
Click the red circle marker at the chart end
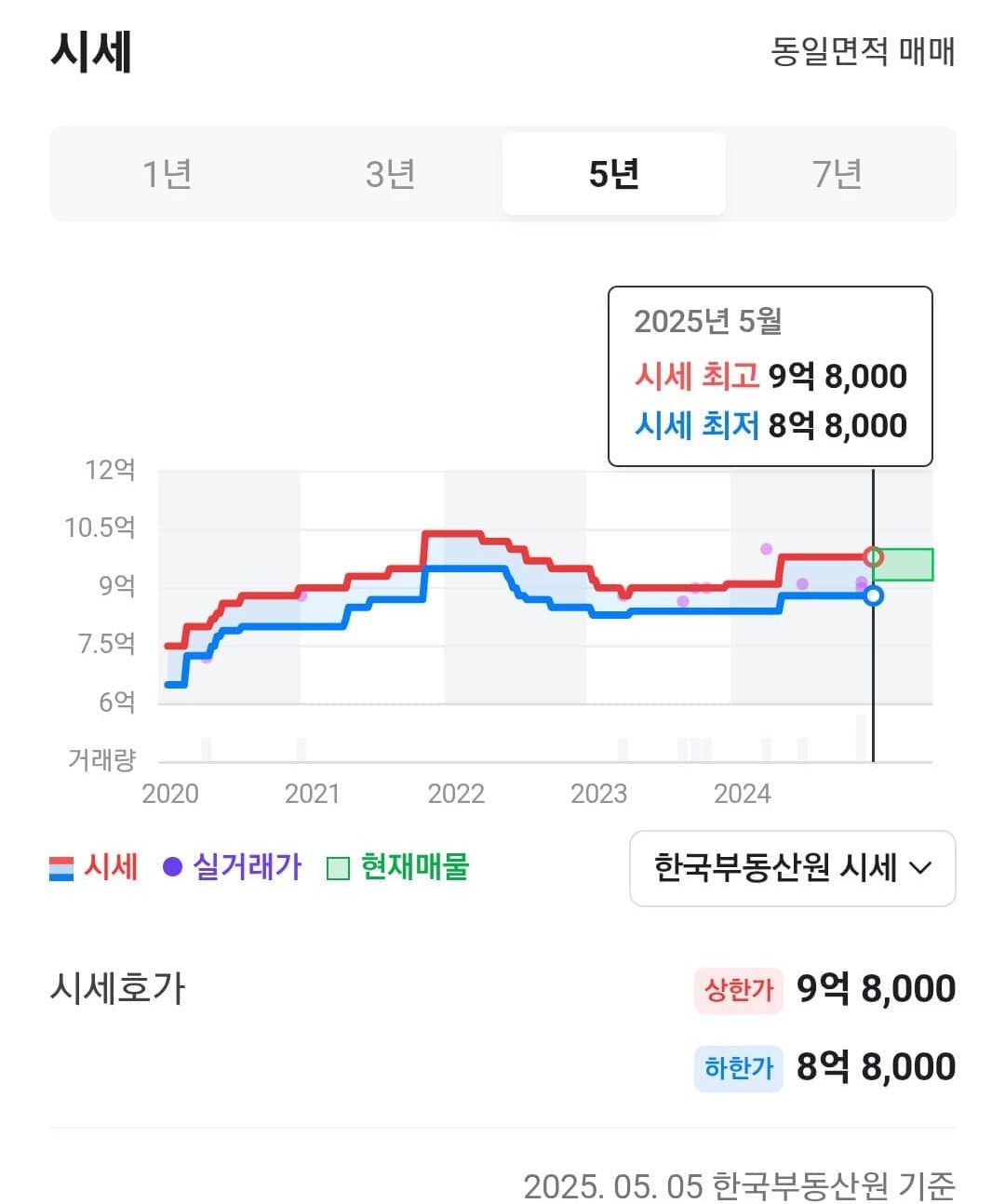[x=872, y=556]
